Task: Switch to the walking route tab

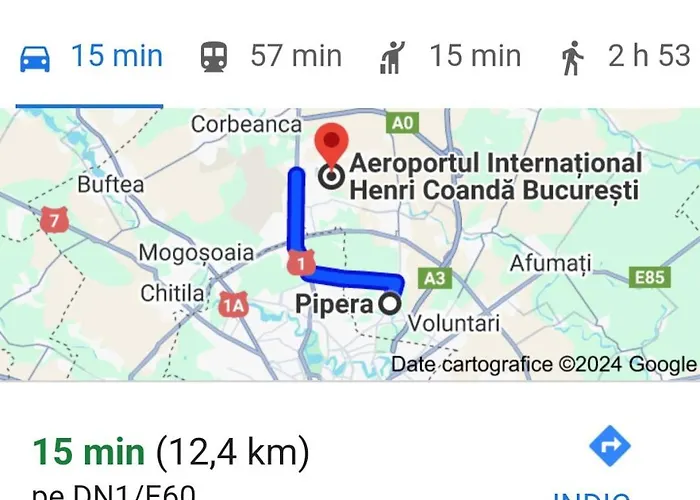Action: pos(625,57)
